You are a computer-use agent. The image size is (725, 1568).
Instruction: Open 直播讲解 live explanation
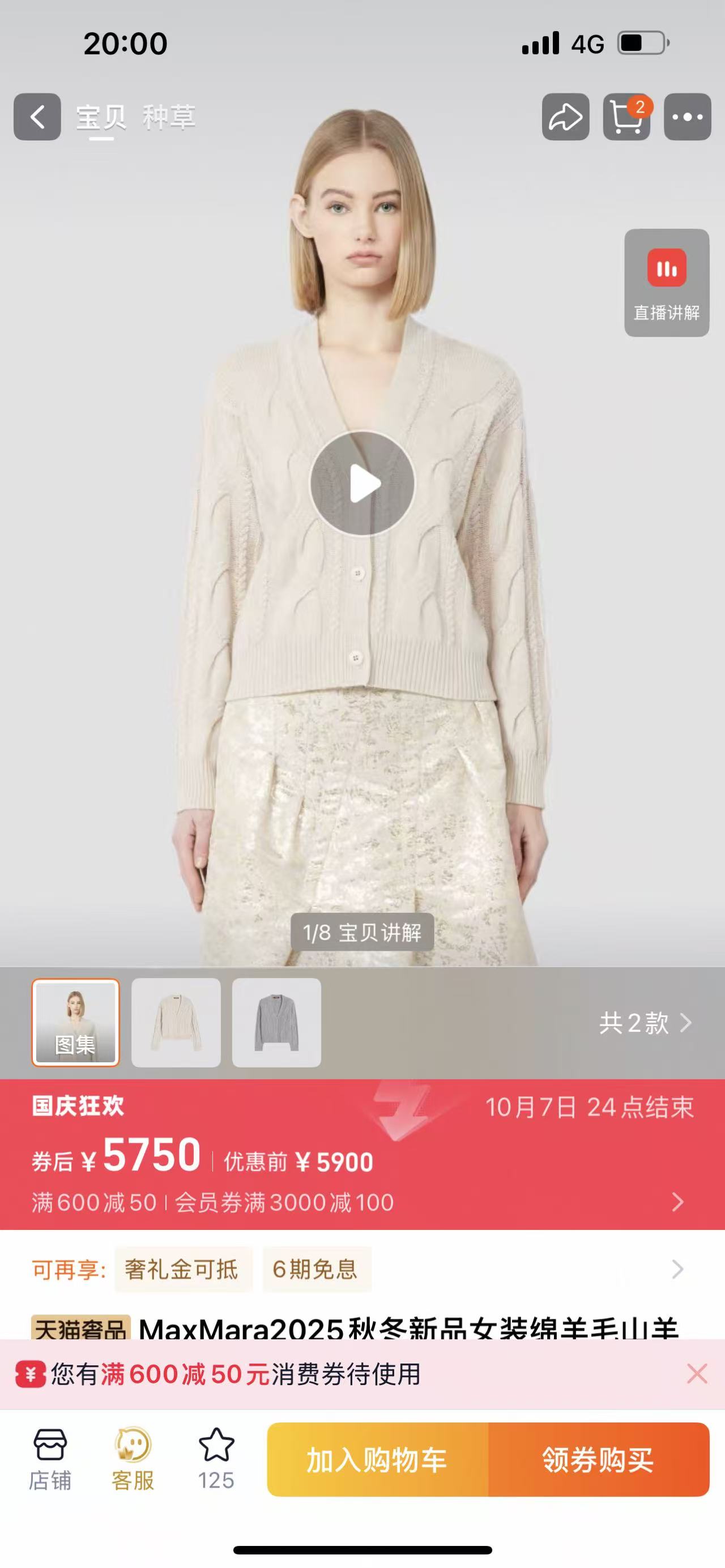[x=667, y=283]
